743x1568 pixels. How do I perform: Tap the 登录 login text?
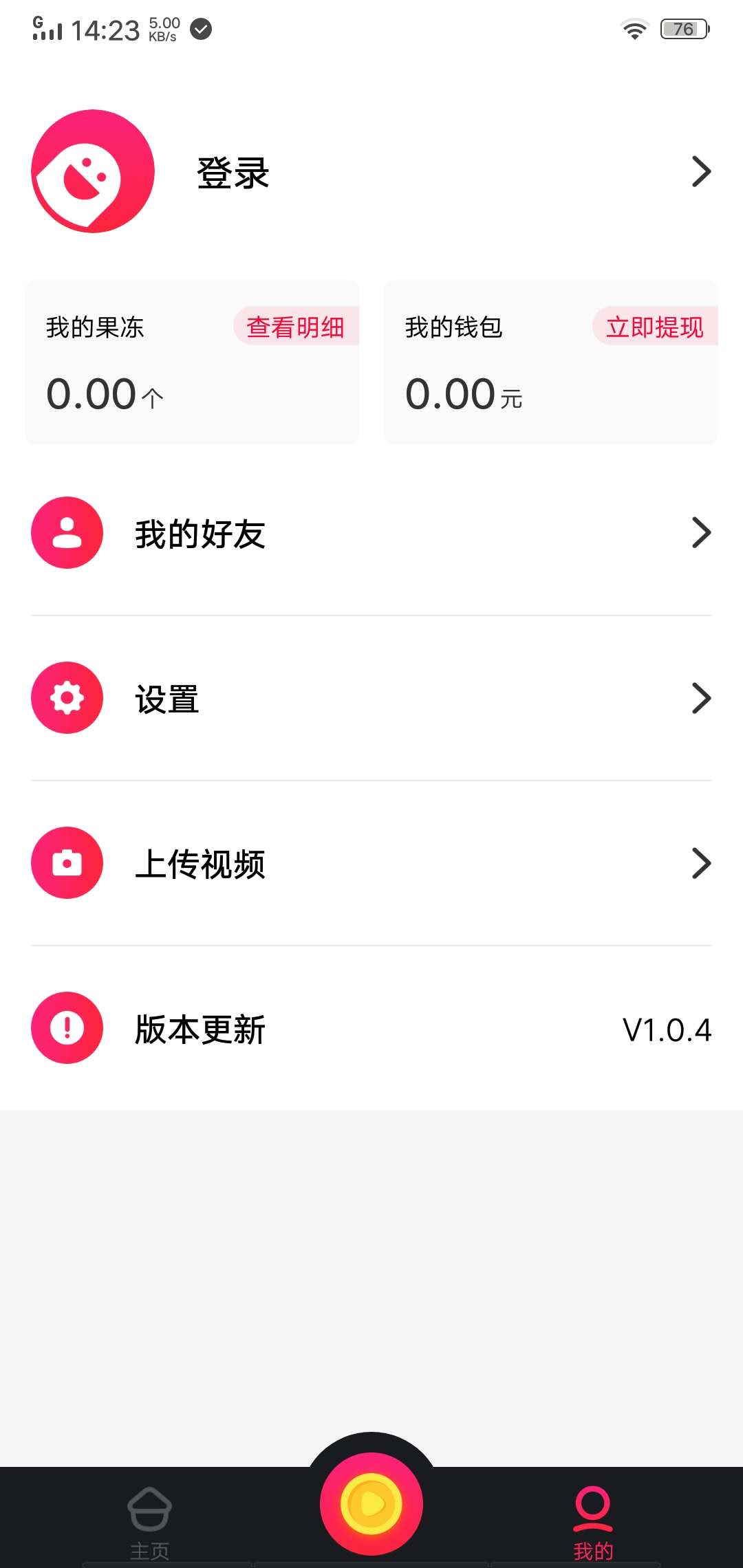pos(233,172)
